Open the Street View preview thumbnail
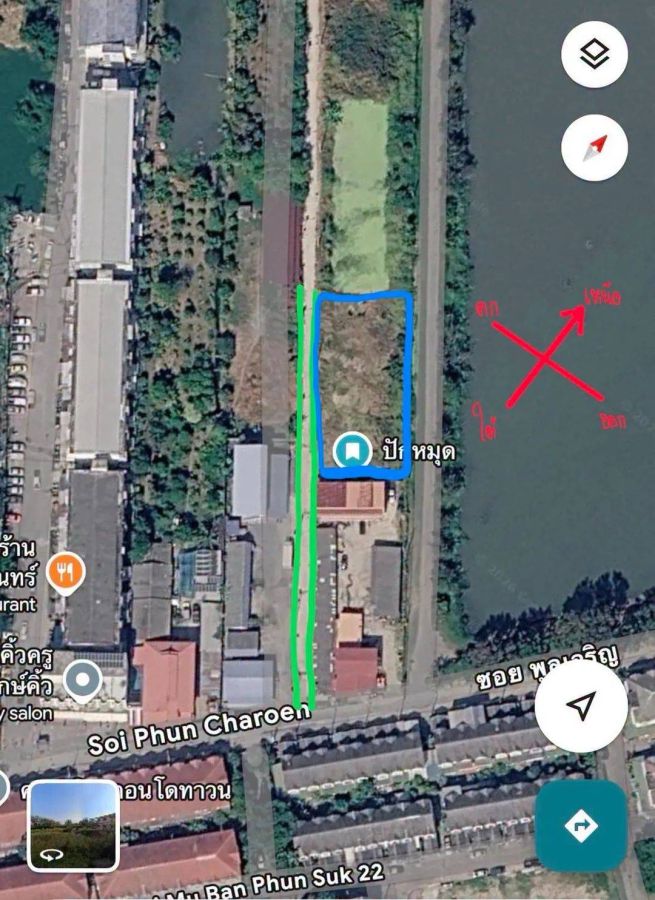 73,825
